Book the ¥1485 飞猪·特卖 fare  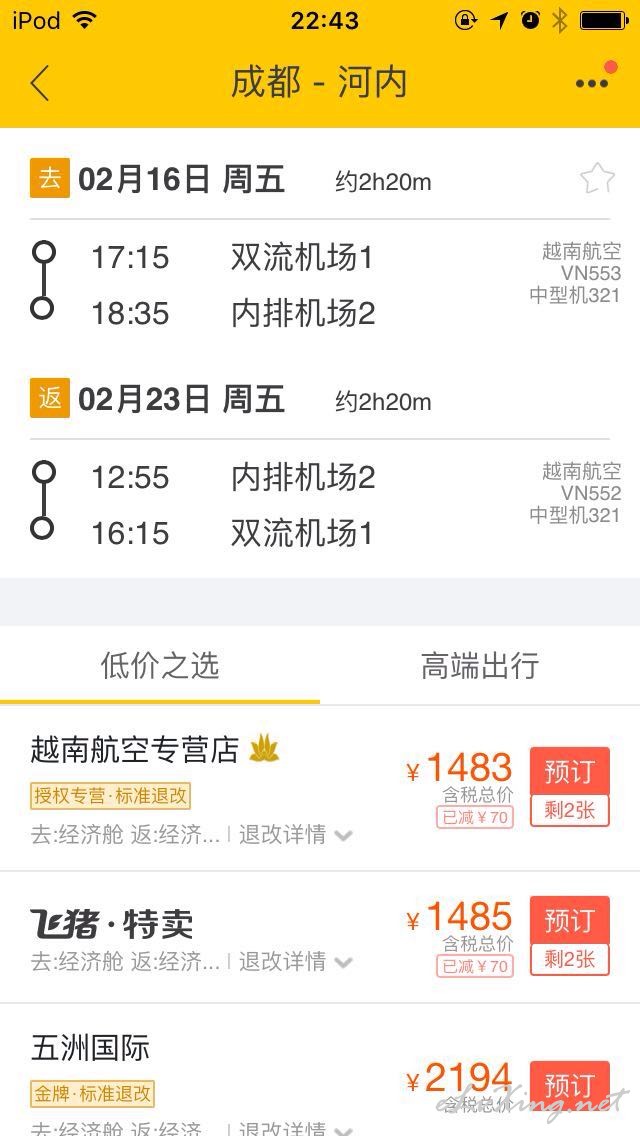570,921
